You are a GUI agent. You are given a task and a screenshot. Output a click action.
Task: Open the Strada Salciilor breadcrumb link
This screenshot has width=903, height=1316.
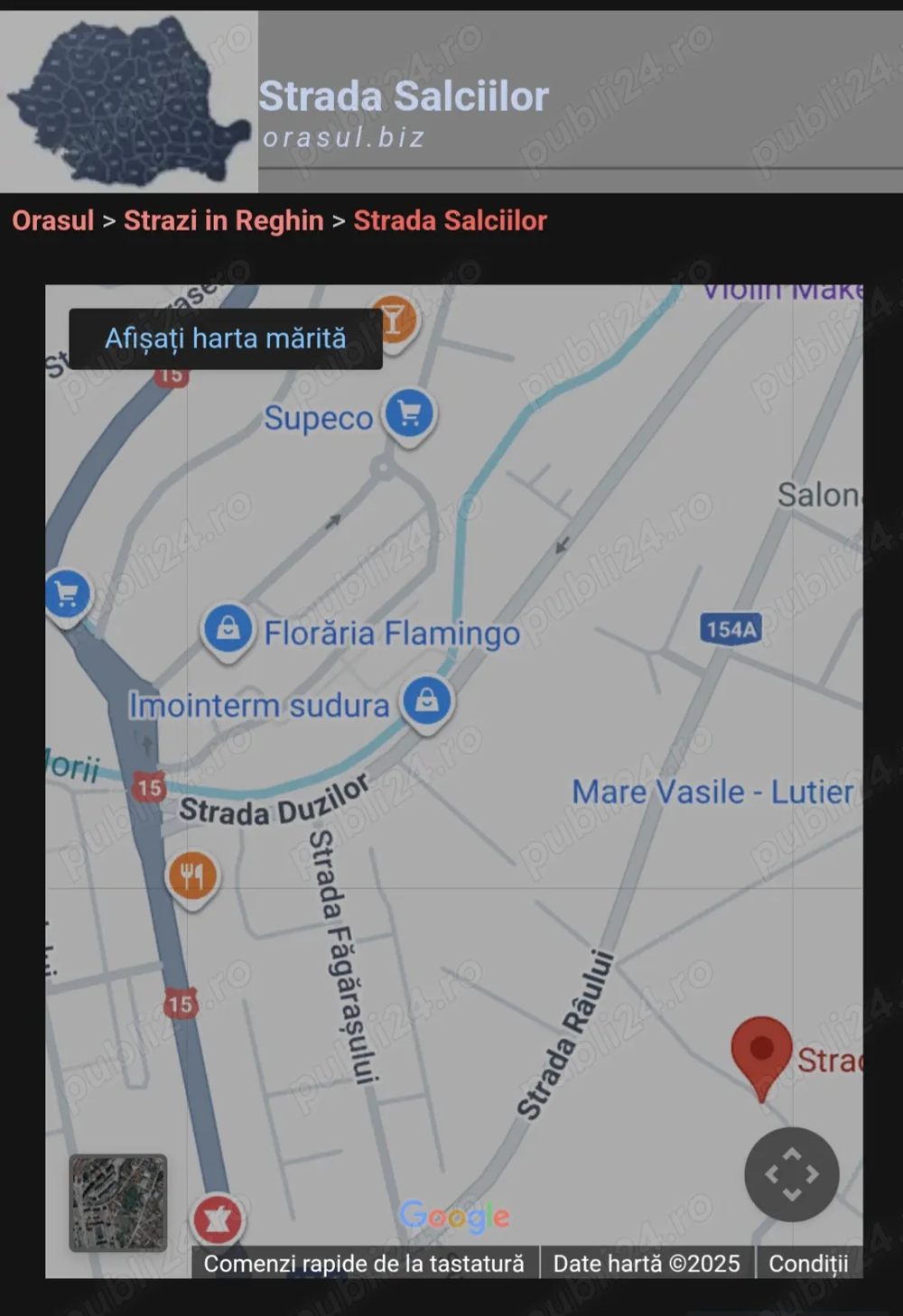(450, 221)
